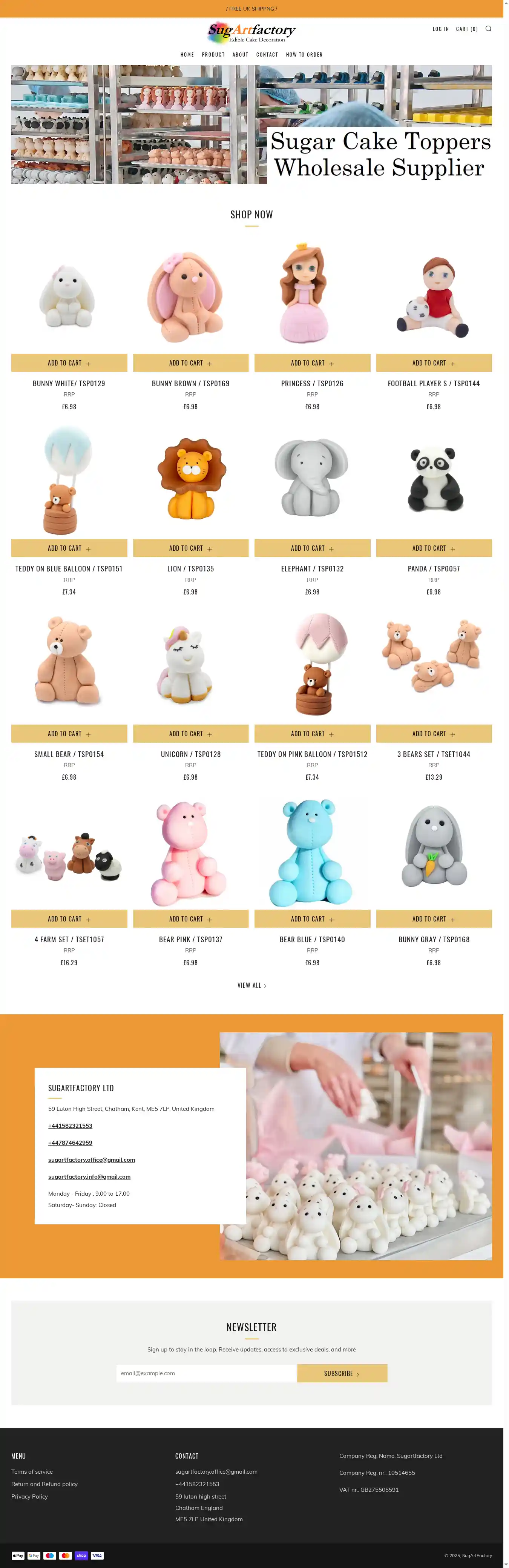Call +447874642959 phone link

click(70, 1143)
